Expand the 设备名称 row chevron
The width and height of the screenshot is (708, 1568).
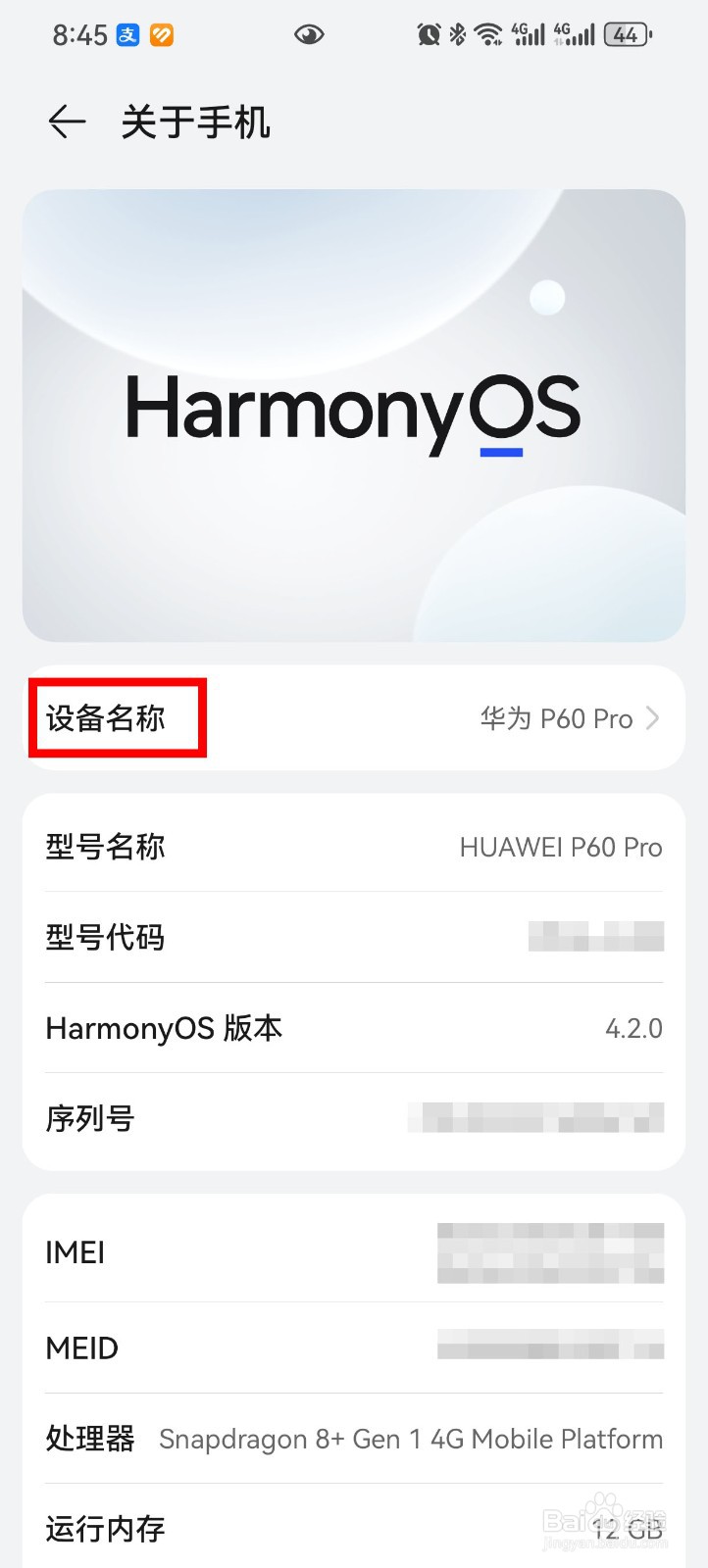tap(652, 717)
